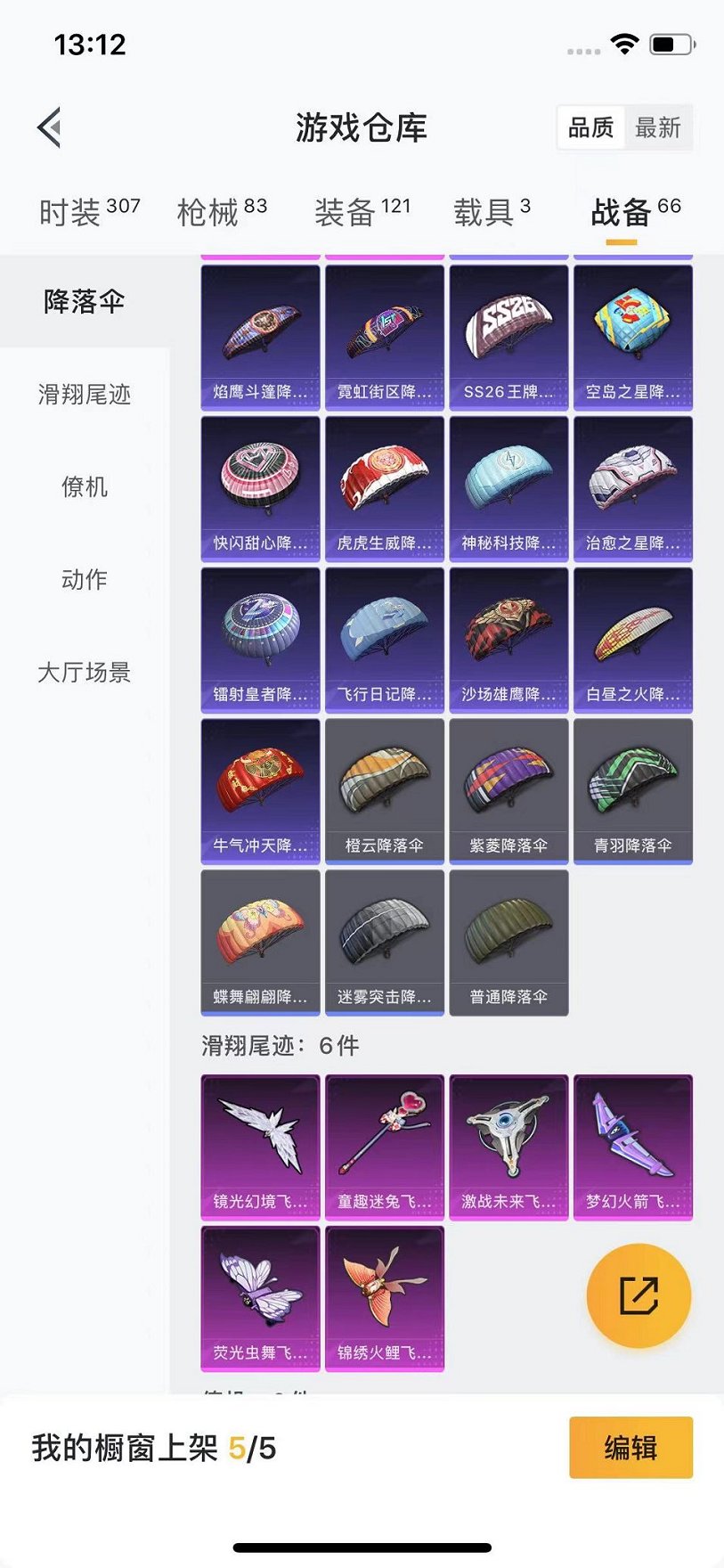This screenshot has width=724, height=1568.
Task: Open the 青羽降落伞 item
Action: 632,791
